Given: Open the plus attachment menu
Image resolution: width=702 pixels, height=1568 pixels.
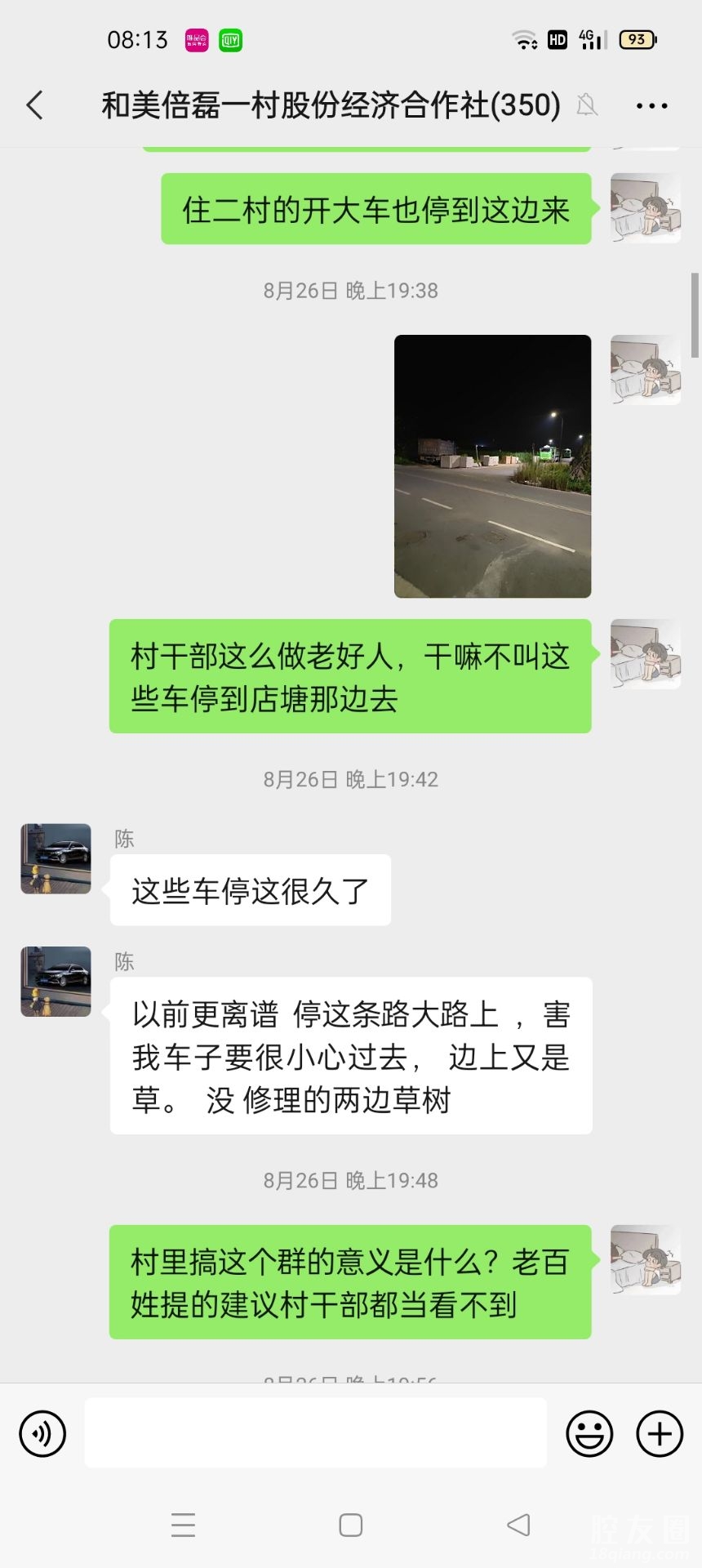Looking at the screenshot, I should click(660, 1433).
